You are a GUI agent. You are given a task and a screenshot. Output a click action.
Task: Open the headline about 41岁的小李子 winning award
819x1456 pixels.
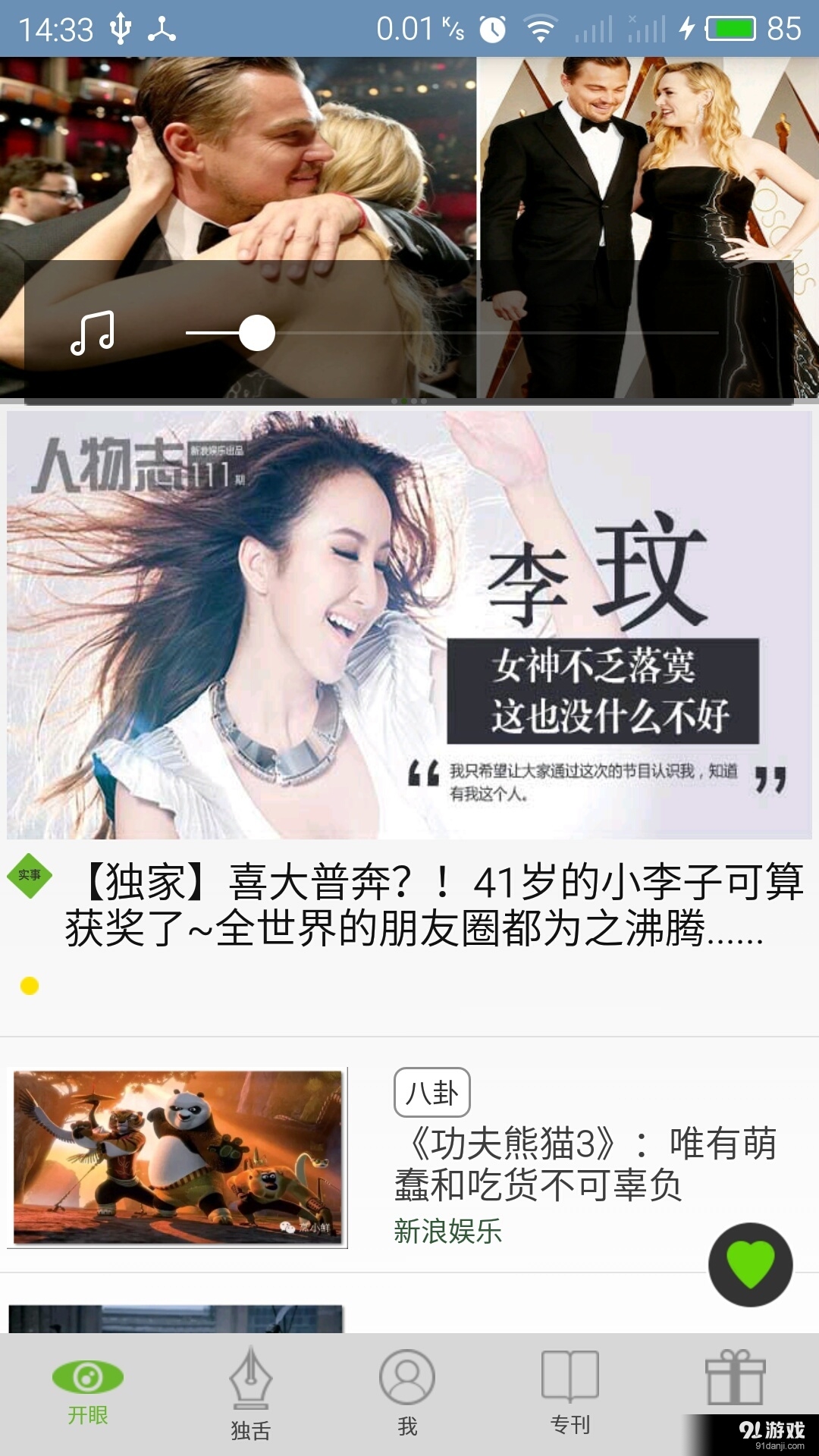(409, 902)
